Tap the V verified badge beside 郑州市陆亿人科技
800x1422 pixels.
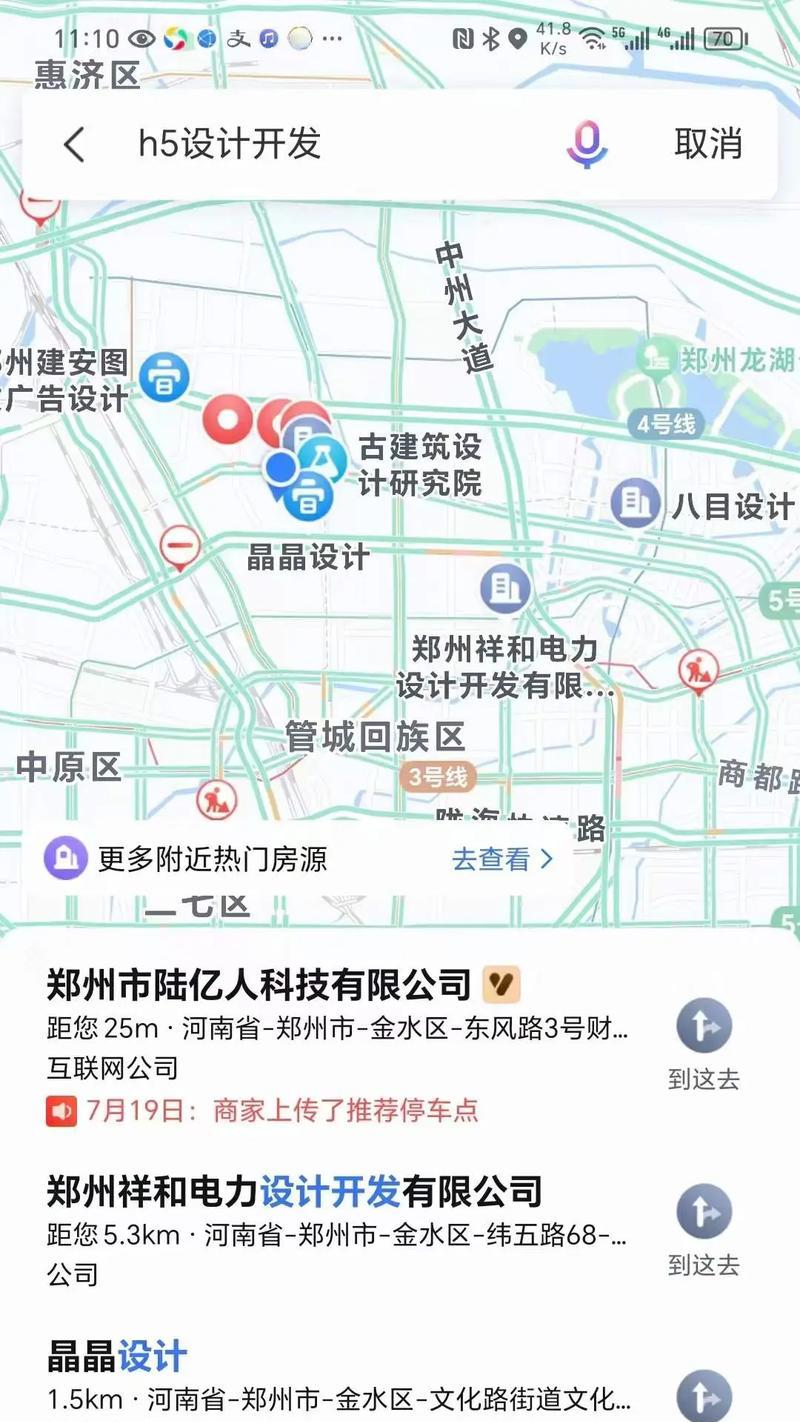pyautogui.click(x=503, y=983)
